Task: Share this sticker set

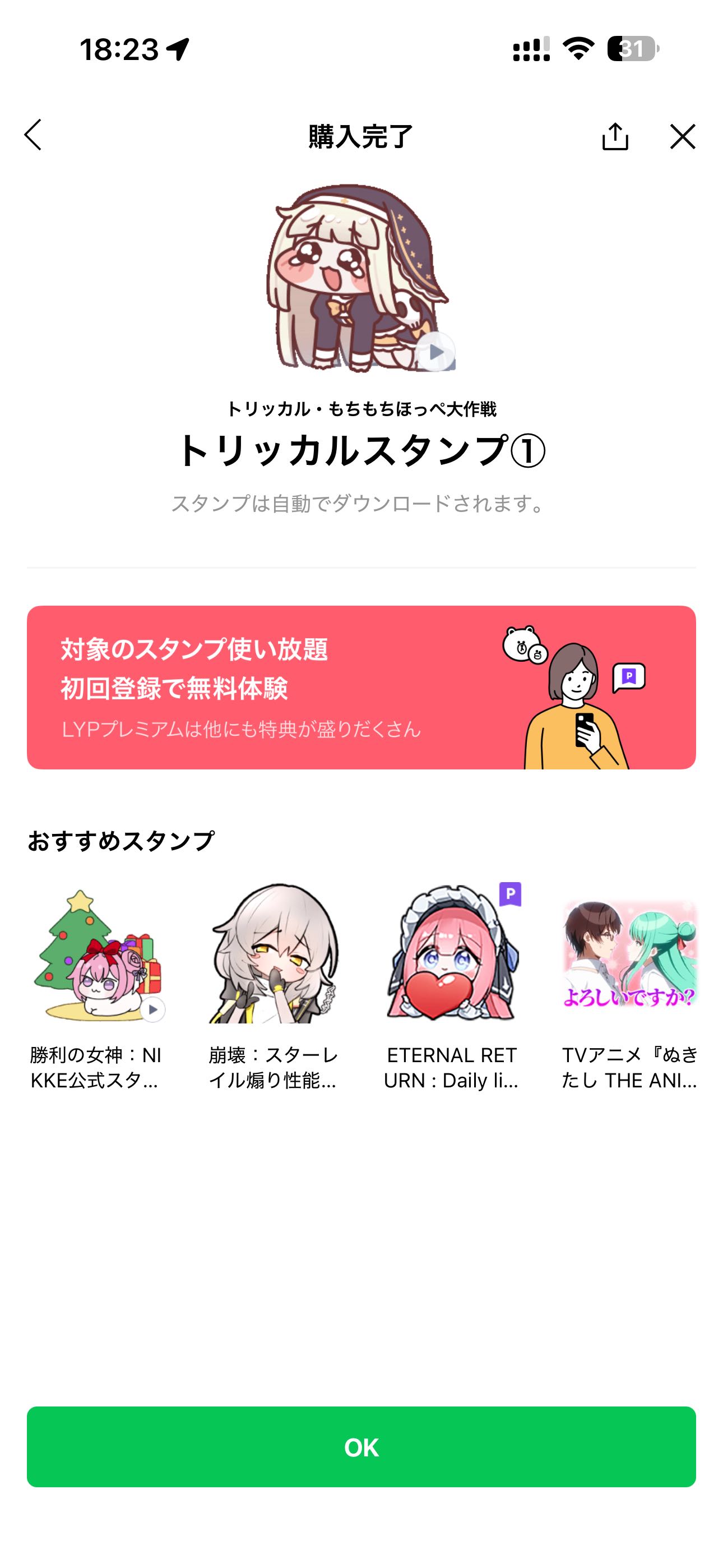Action: (x=615, y=136)
